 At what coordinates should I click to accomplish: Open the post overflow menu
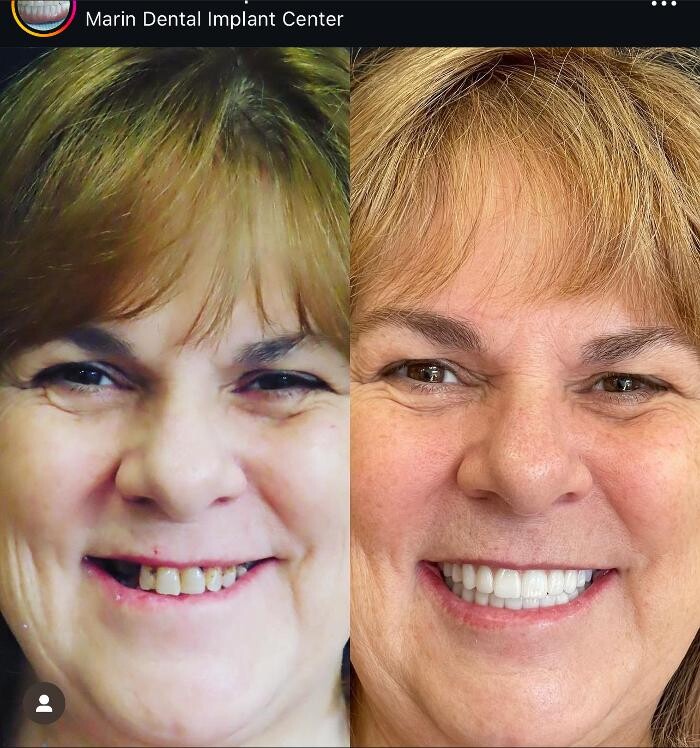click(x=664, y=5)
